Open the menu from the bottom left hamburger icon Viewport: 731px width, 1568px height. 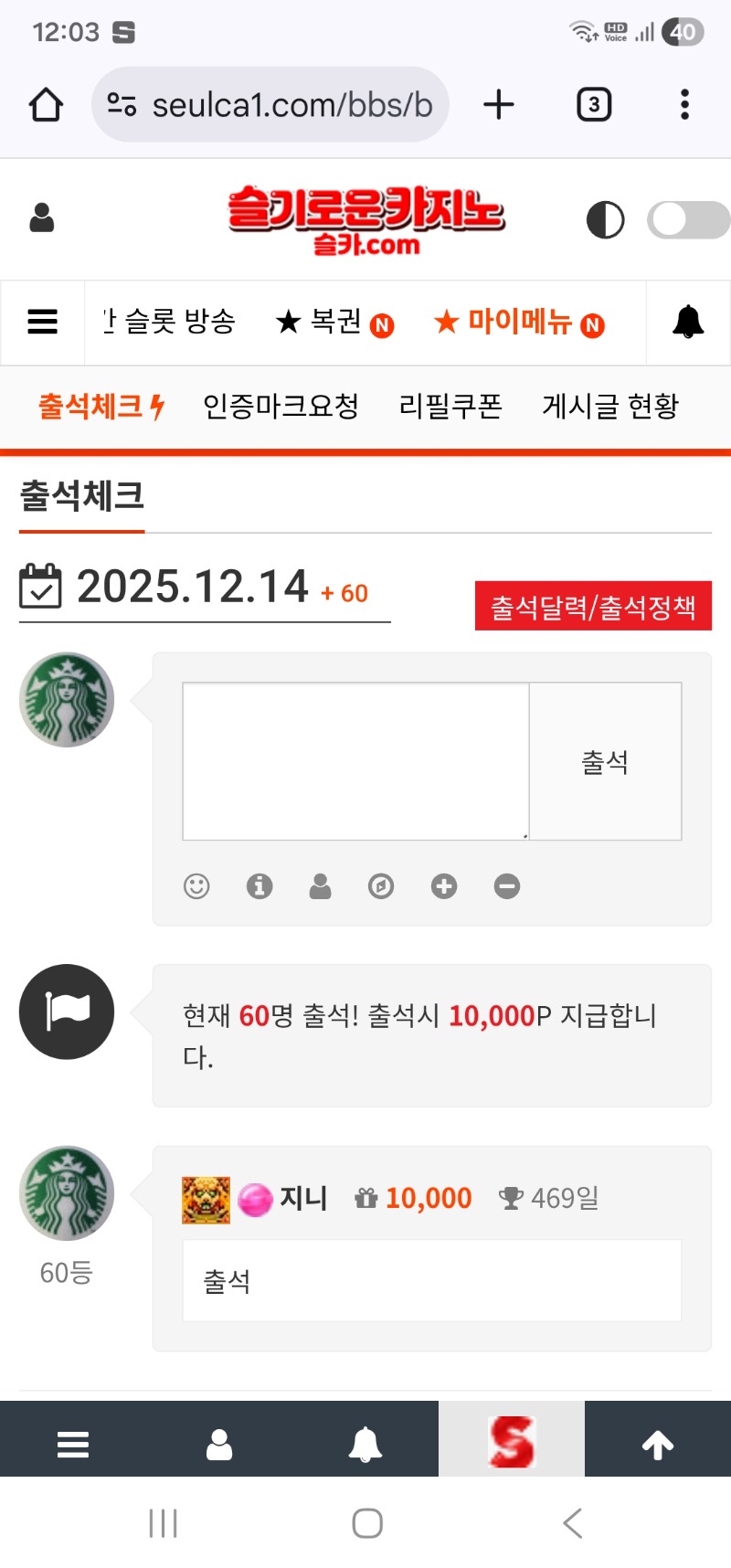(73, 1442)
